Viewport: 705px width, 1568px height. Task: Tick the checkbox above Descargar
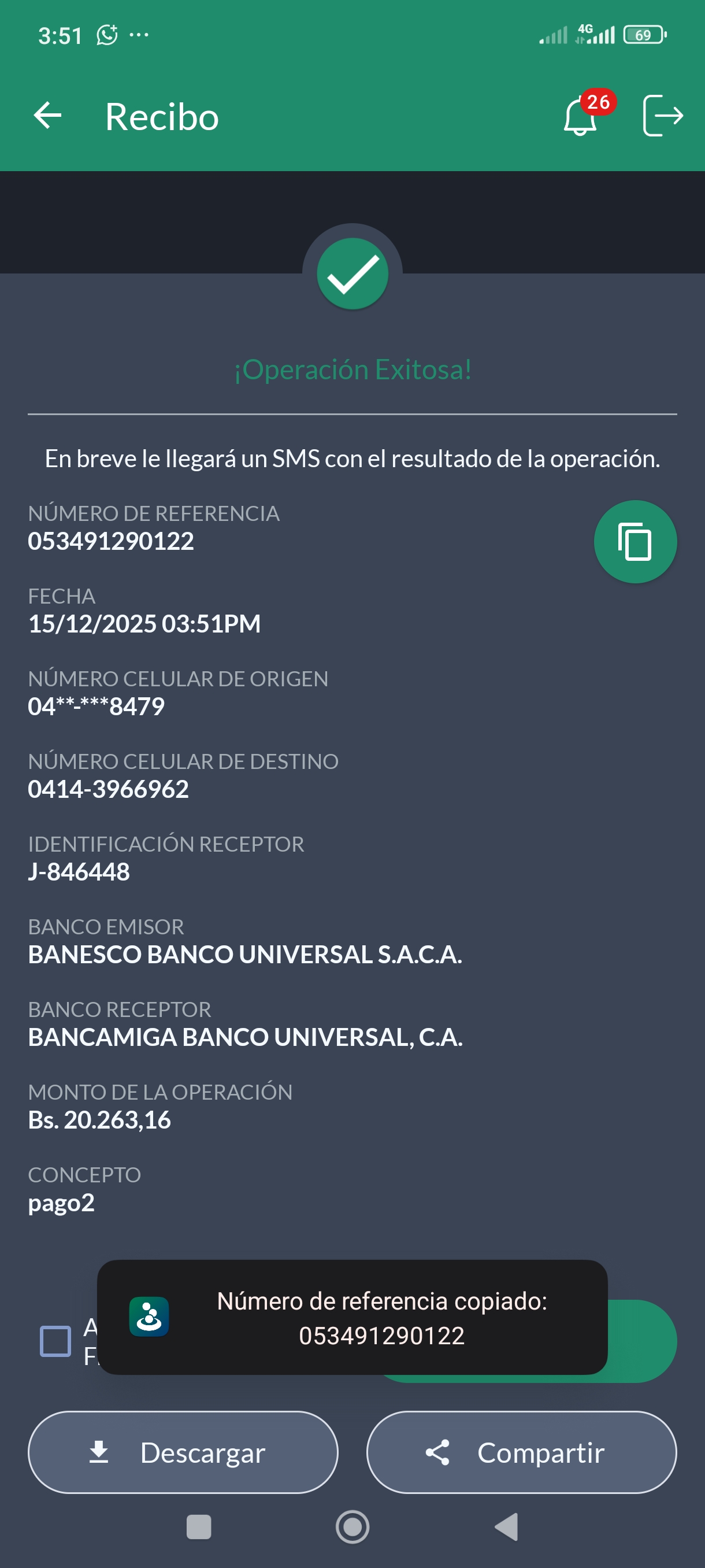[x=55, y=1341]
